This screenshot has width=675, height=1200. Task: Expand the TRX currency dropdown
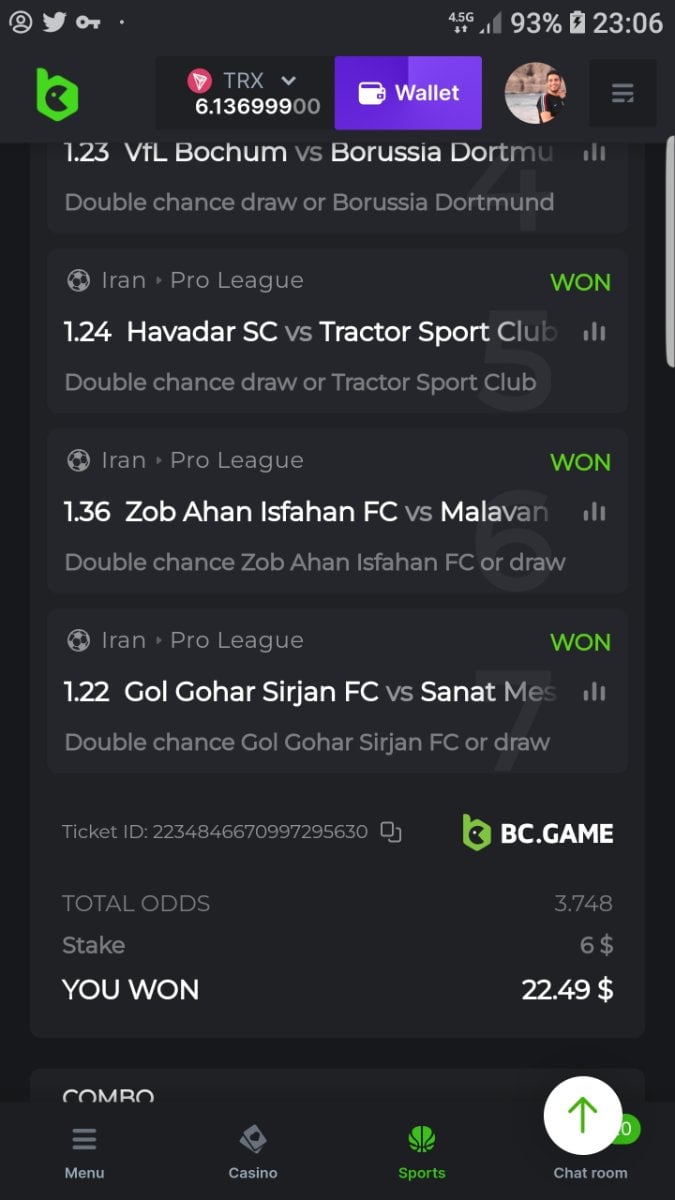288,80
